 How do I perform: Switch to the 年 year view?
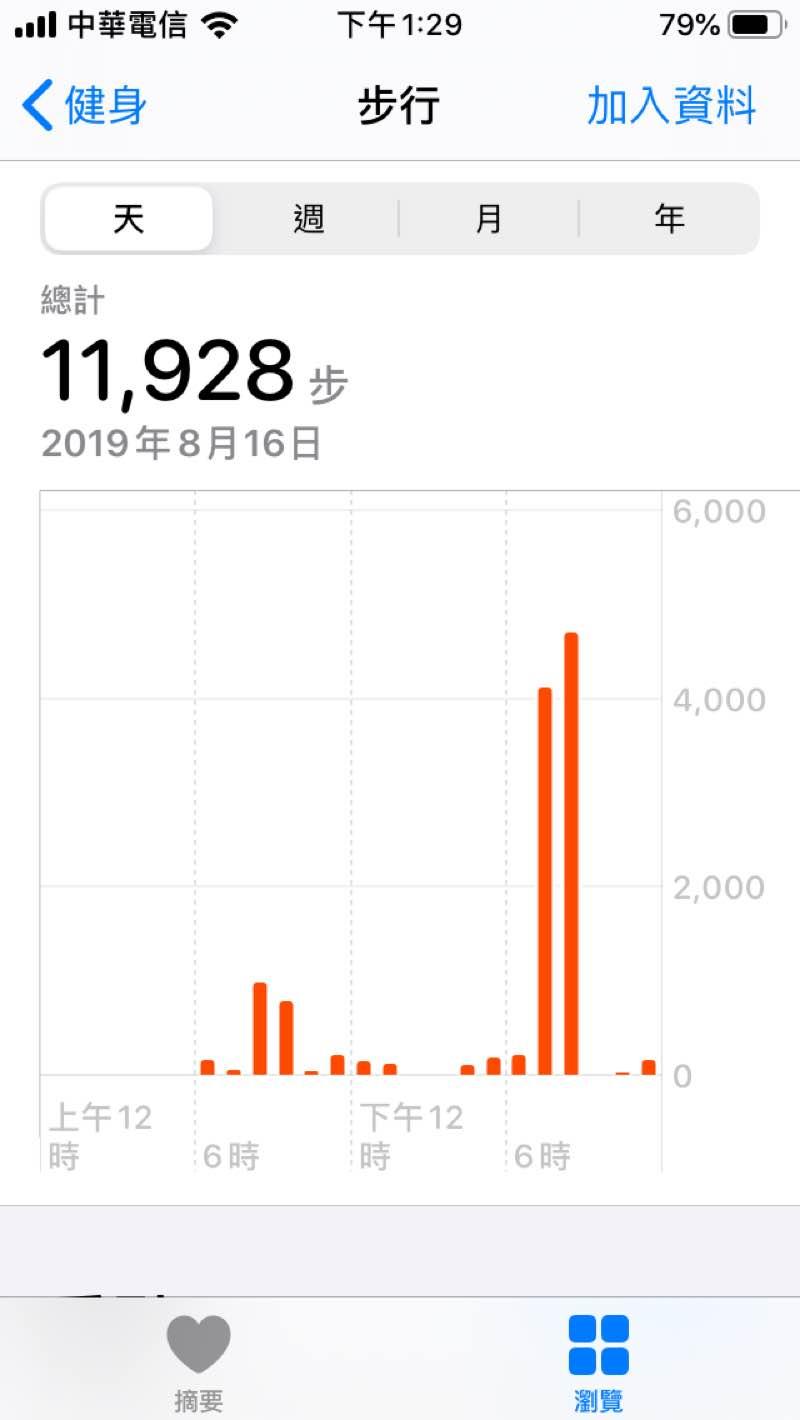tap(669, 218)
